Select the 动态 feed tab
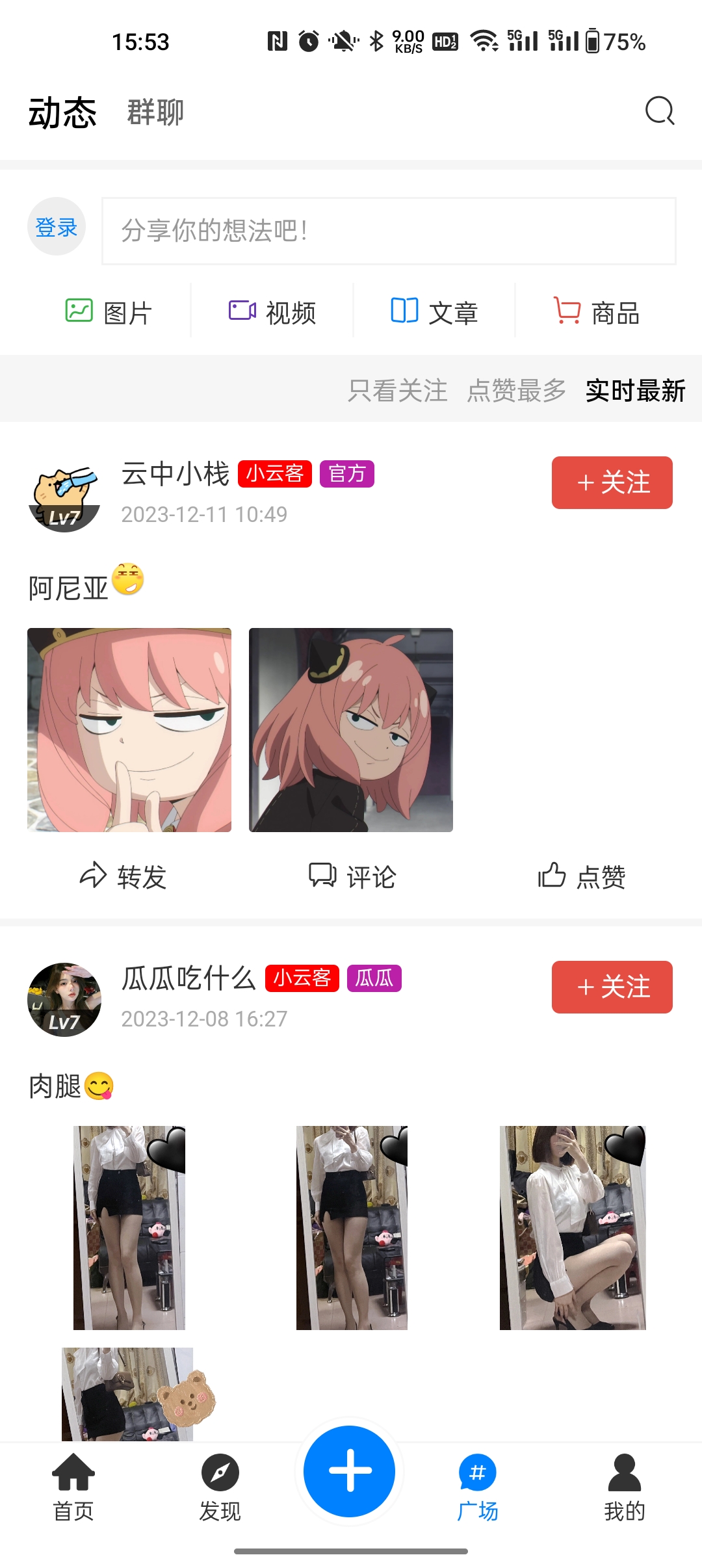This screenshot has width=702, height=1568. point(62,111)
